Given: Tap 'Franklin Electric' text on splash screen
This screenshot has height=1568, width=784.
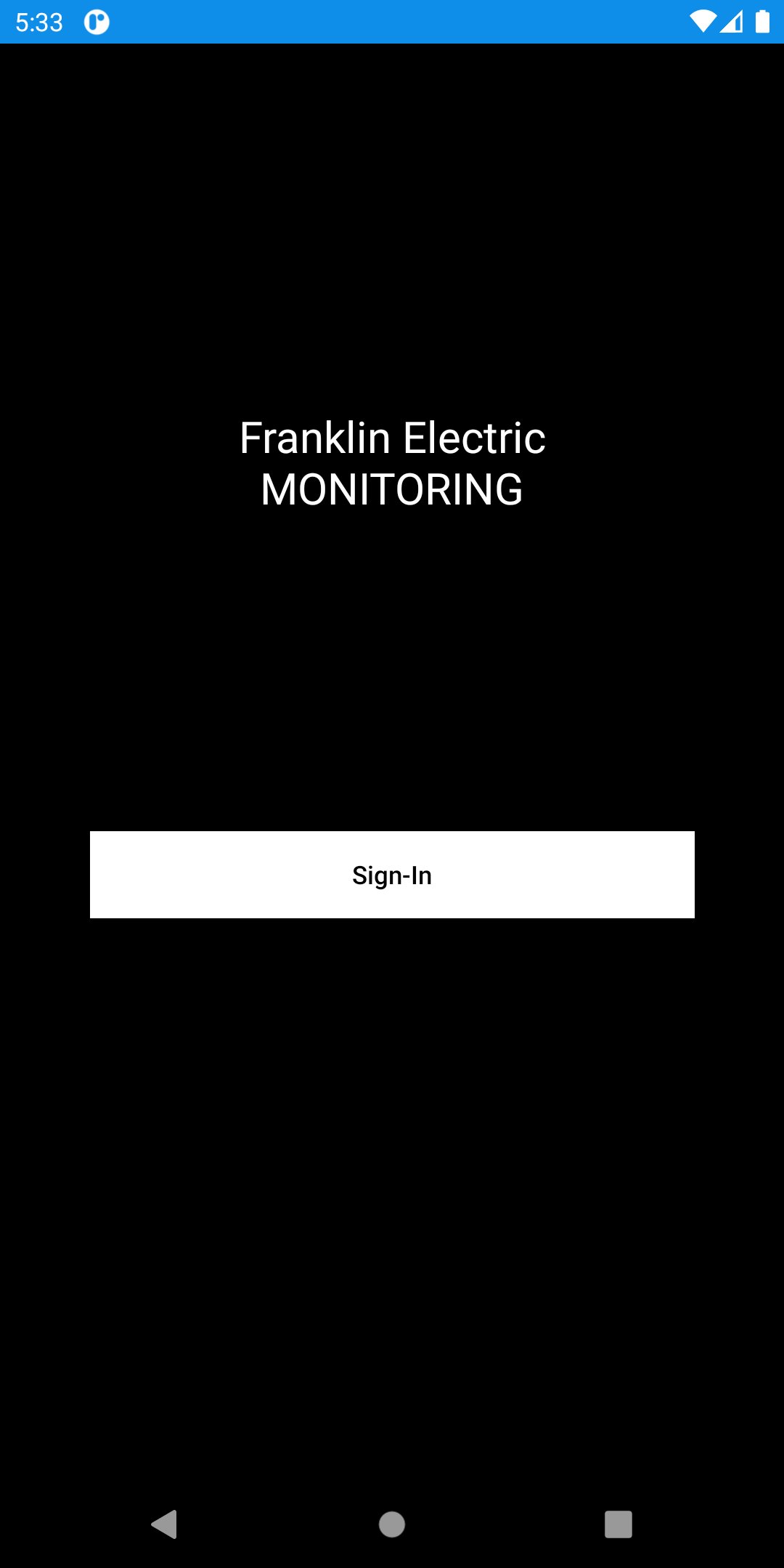Looking at the screenshot, I should (392, 437).
